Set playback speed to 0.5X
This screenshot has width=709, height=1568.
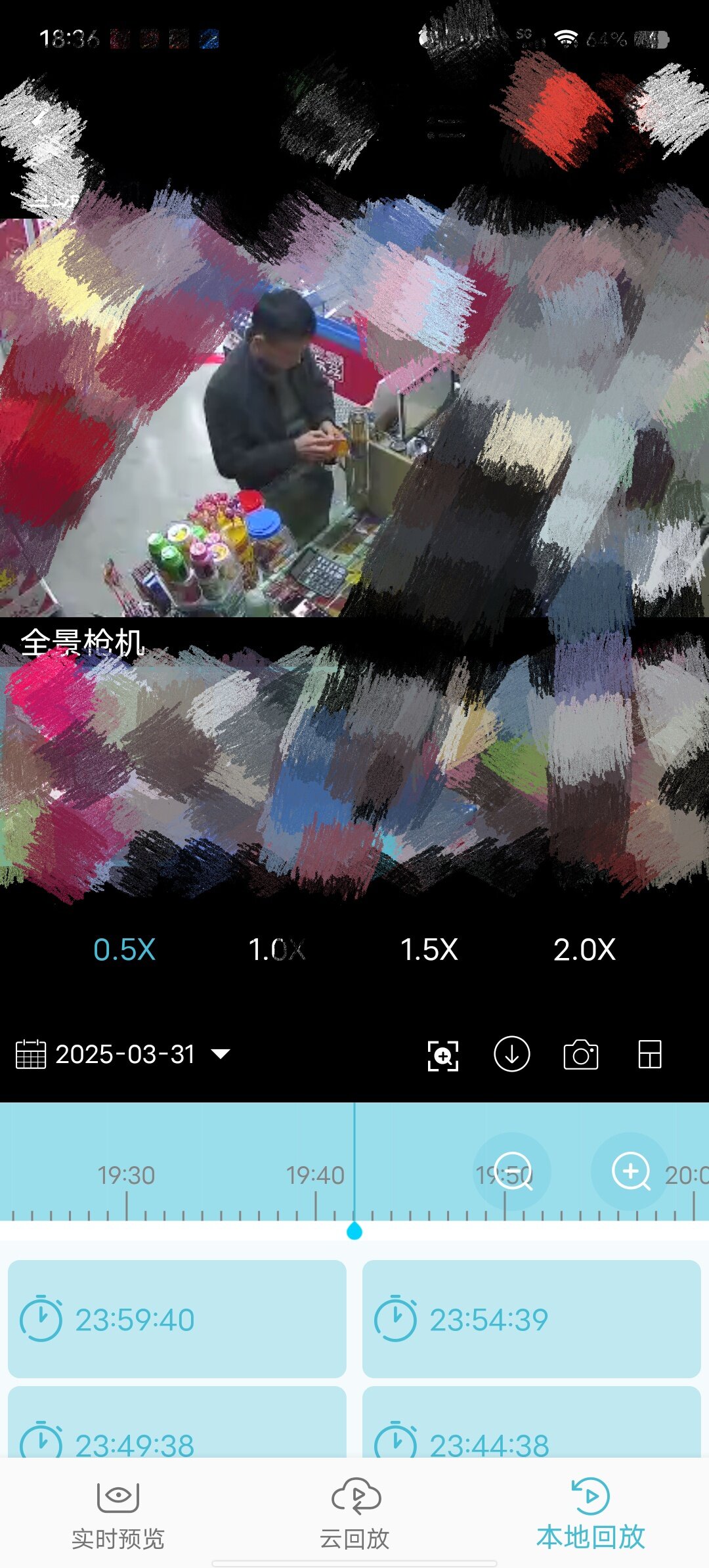124,949
